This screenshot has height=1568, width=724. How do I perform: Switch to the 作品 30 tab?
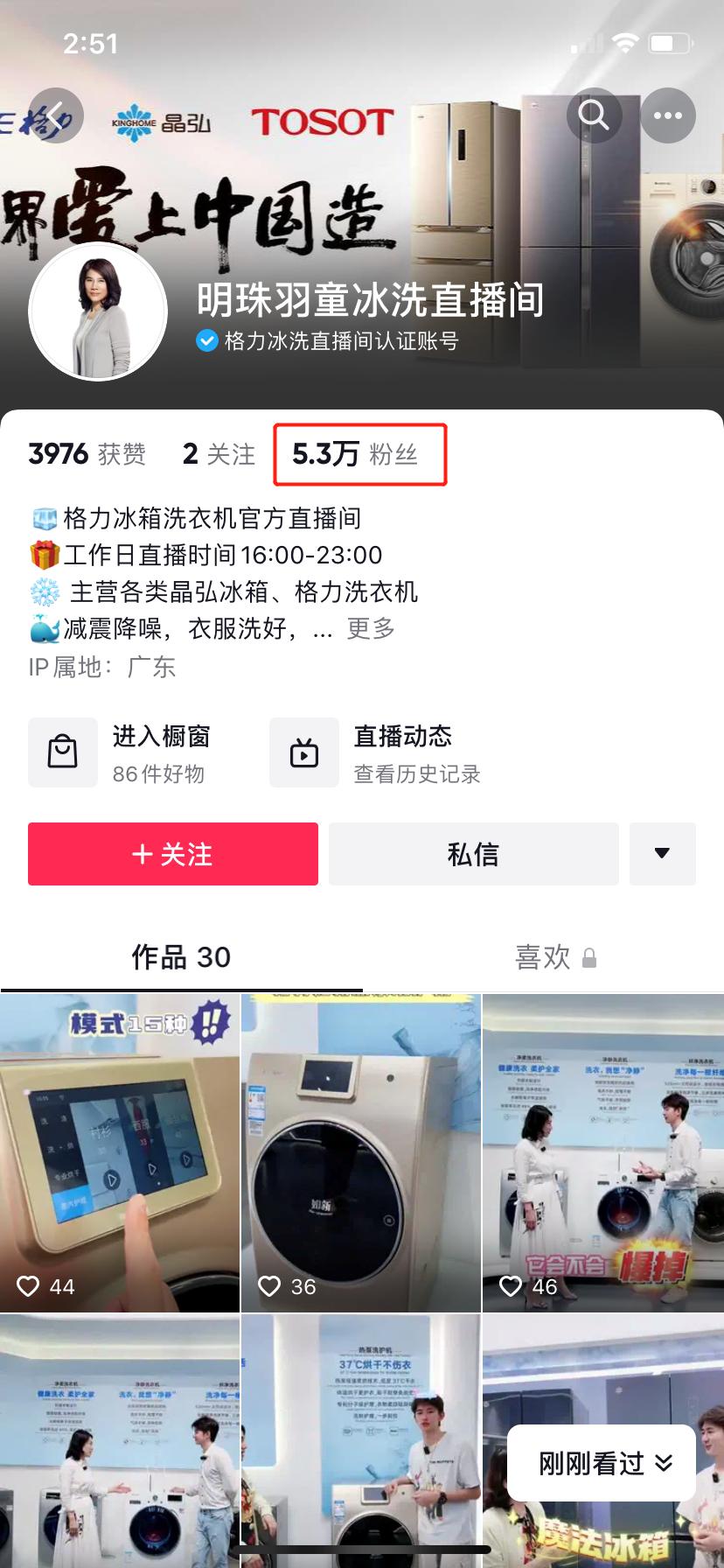point(181,957)
